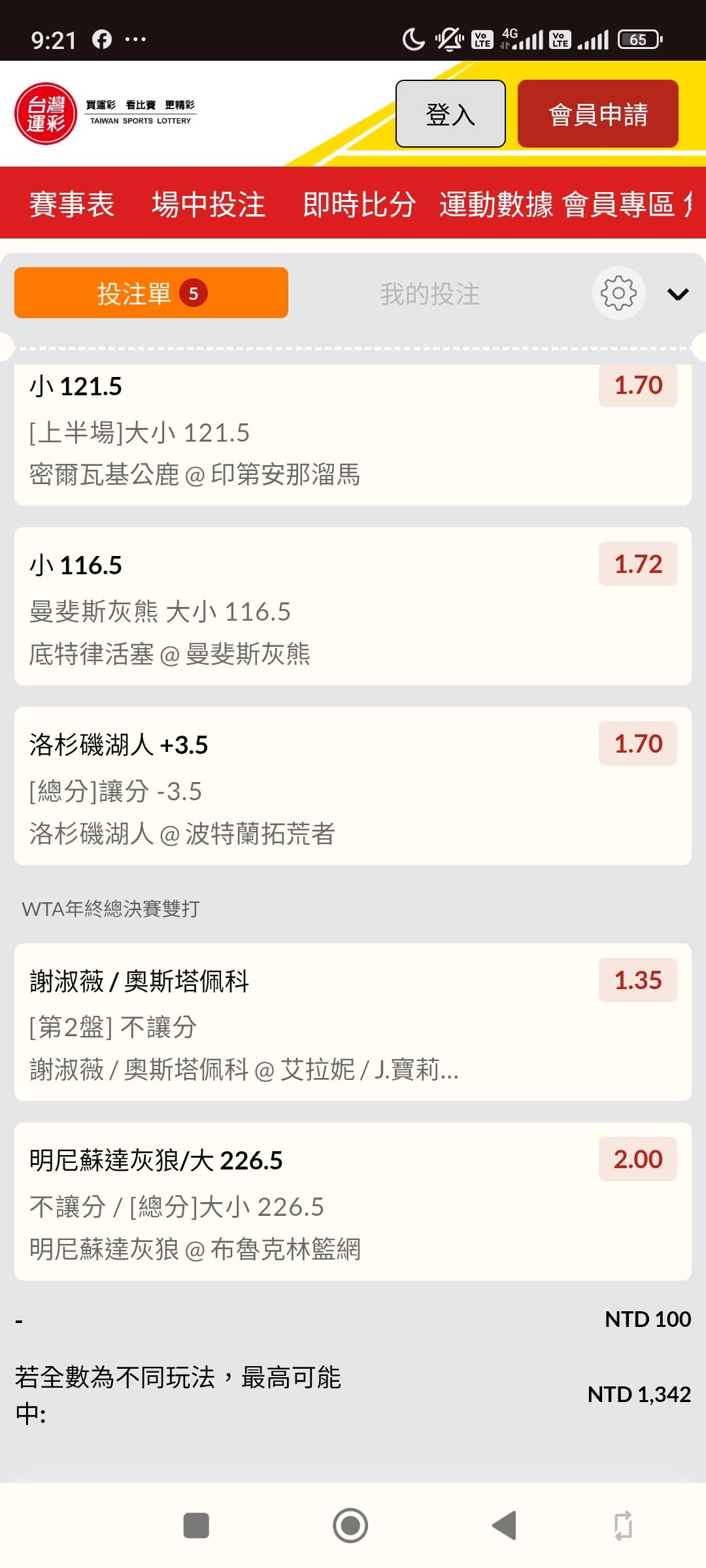Open 即時比分 live scores
This screenshot has height=1568, width=706.
tap(359, 204)
